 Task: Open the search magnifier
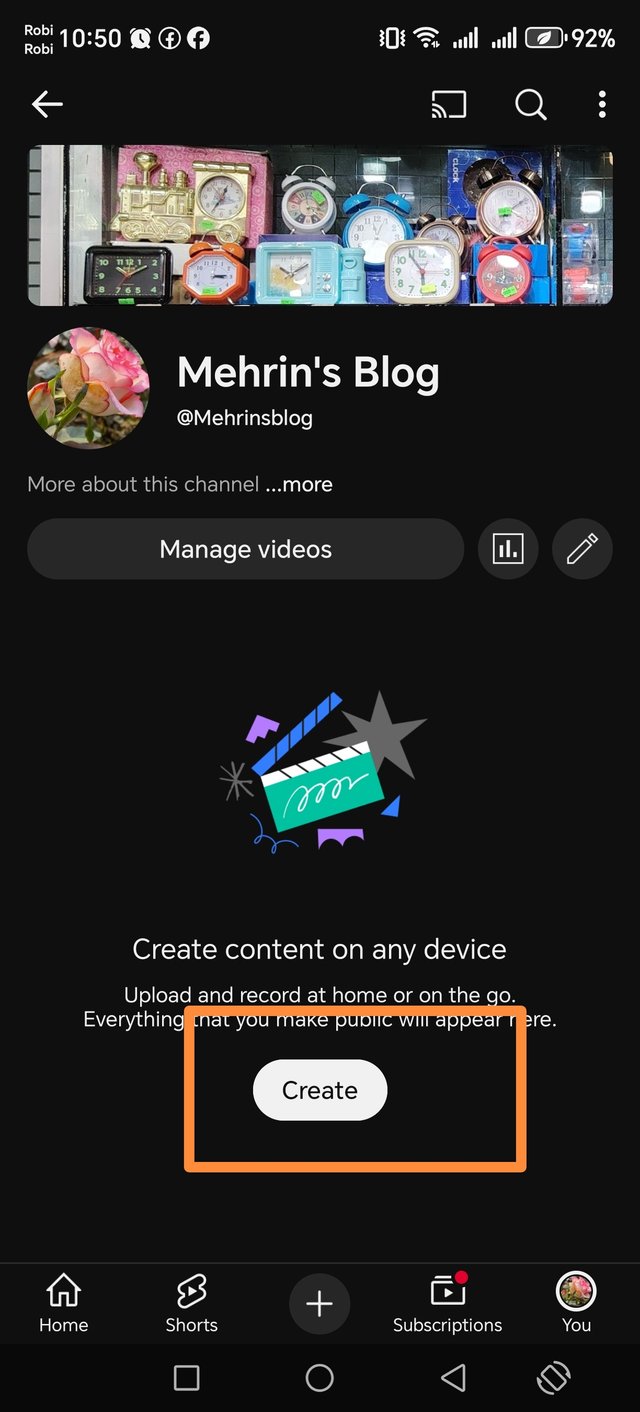(530, 104)
